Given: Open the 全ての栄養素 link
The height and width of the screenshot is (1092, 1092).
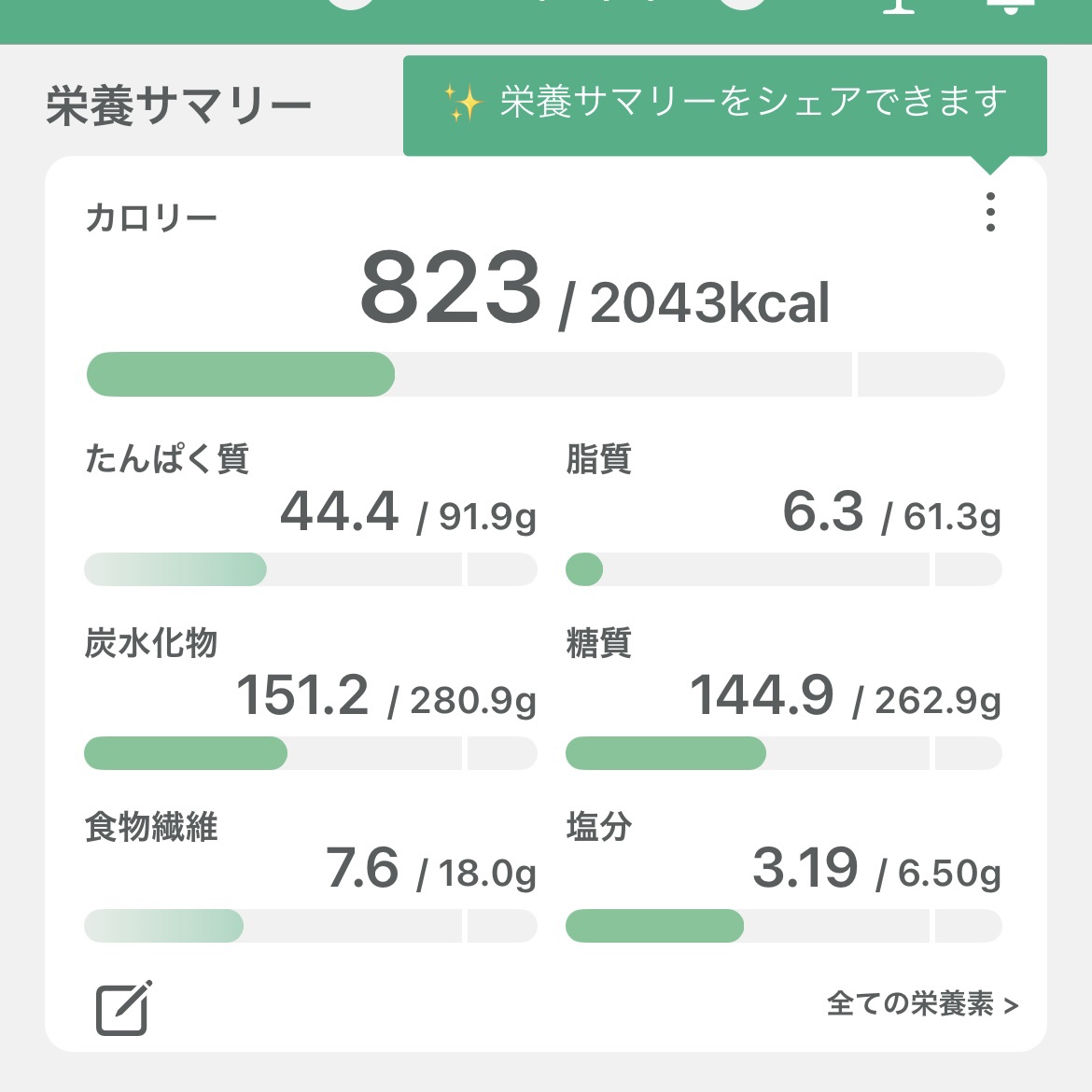Looking at the screenshot, I should point(922,1004).
